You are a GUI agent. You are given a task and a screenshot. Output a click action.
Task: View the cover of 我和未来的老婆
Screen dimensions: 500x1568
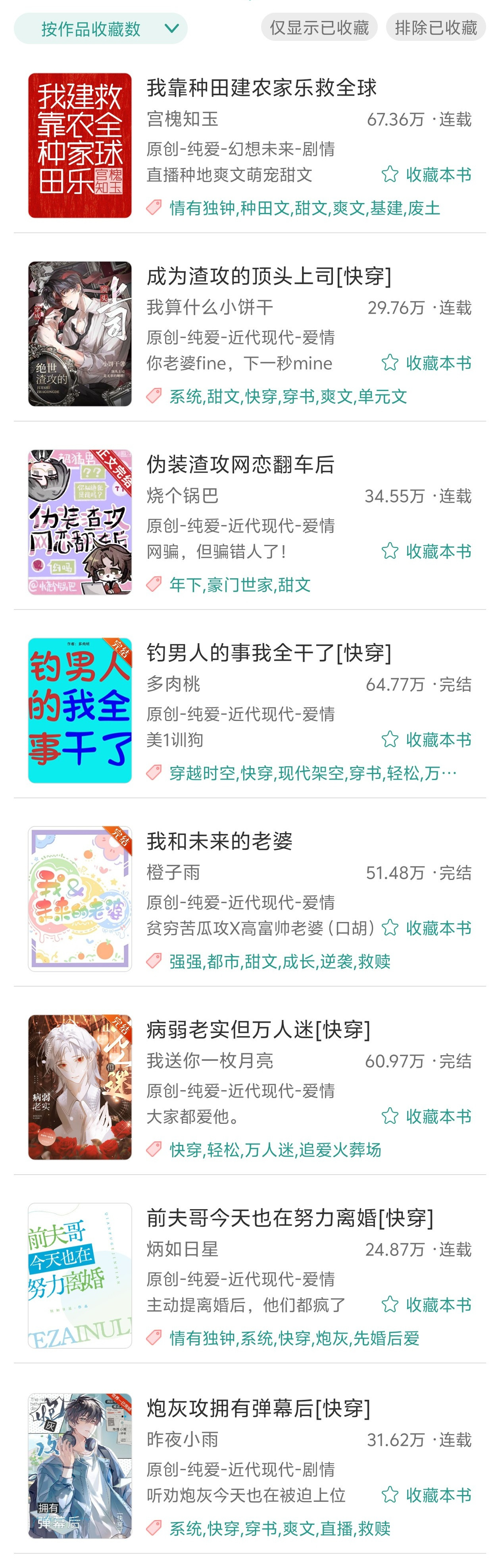(x=80, y=899)
